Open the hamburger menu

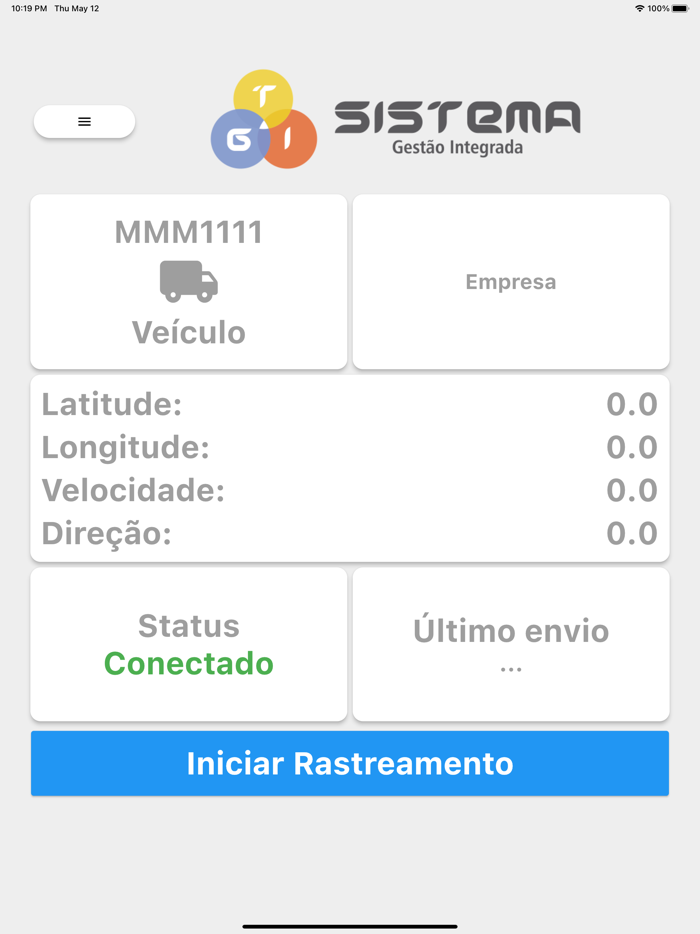tap(84, 122)
